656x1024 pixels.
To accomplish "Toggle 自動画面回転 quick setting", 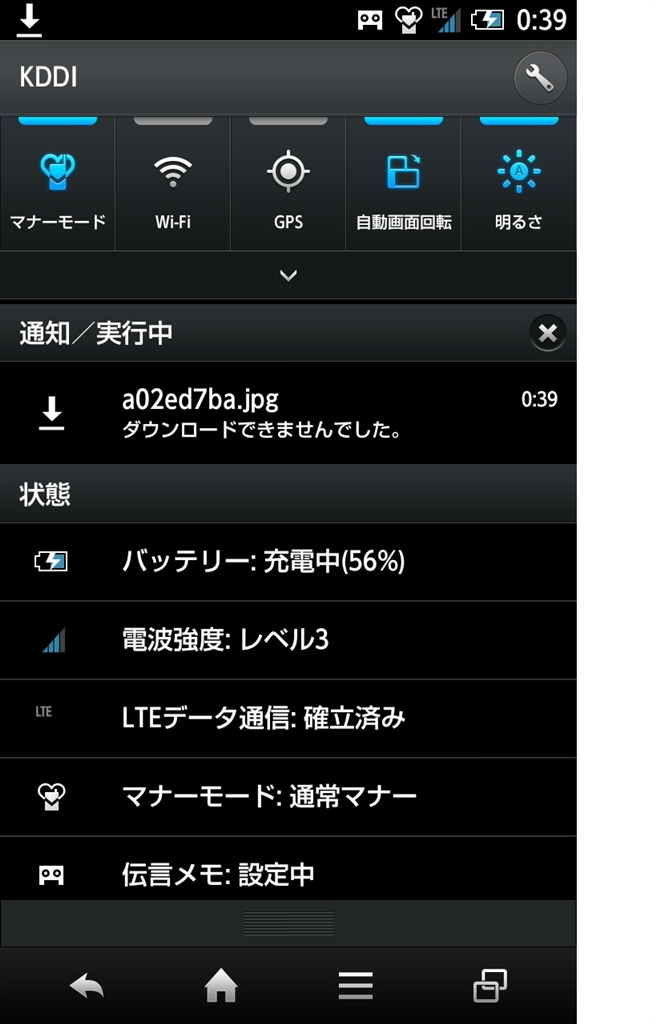I will (x=403, y=185).
